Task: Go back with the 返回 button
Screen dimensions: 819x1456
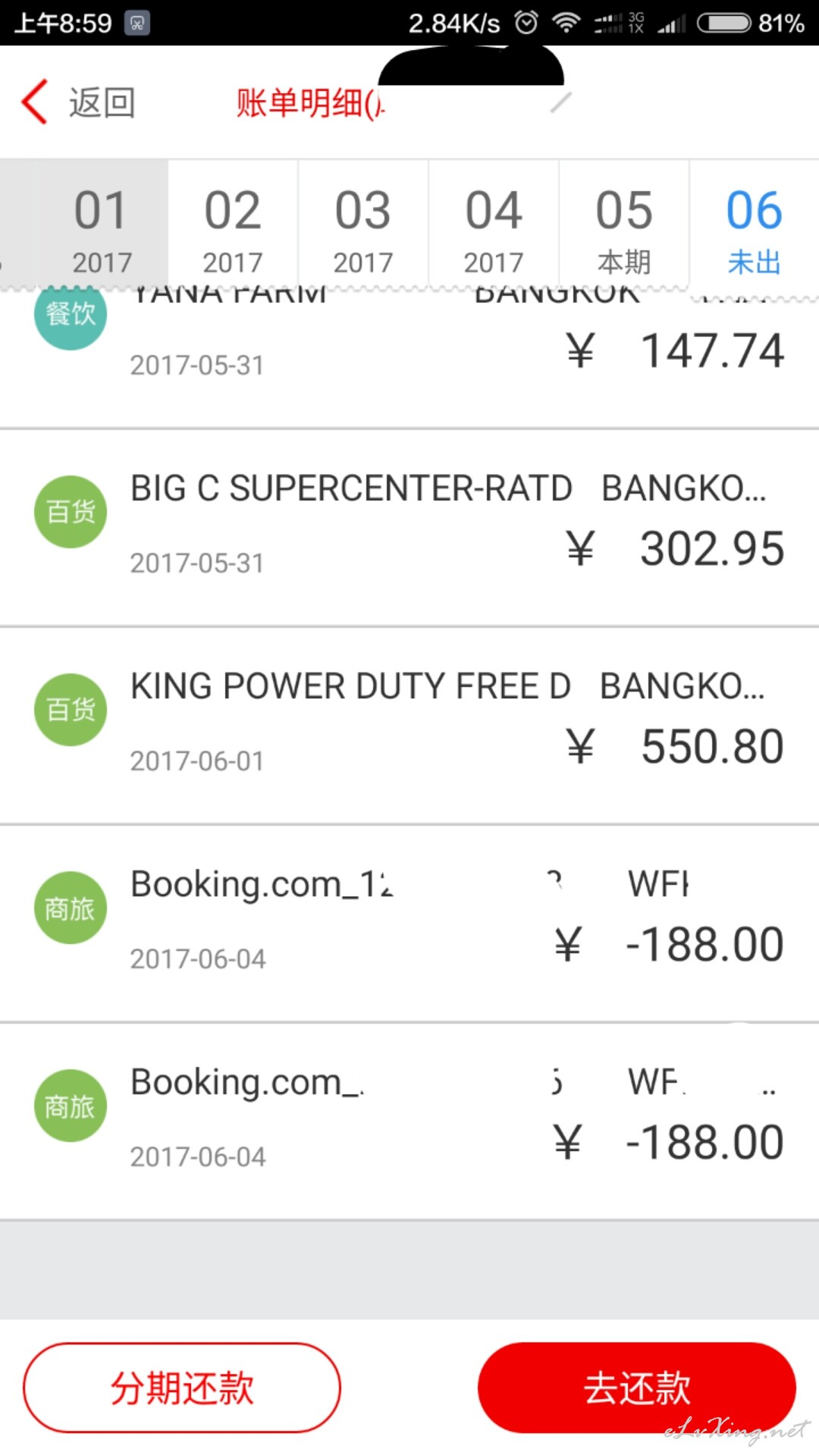Action: (77, 102)
